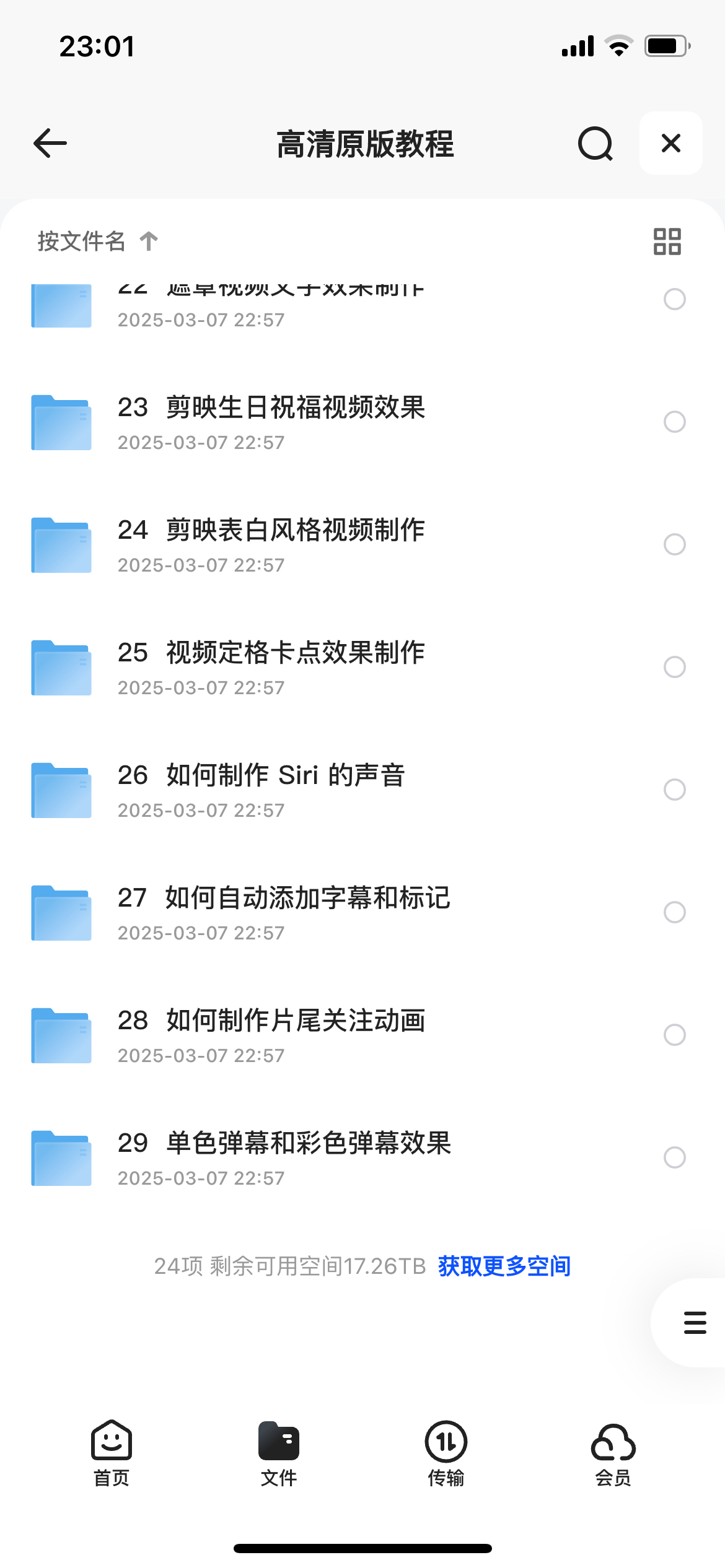Go back using the top-left arrow
This screenshot has width=725, height=1568.
[50, 144]
